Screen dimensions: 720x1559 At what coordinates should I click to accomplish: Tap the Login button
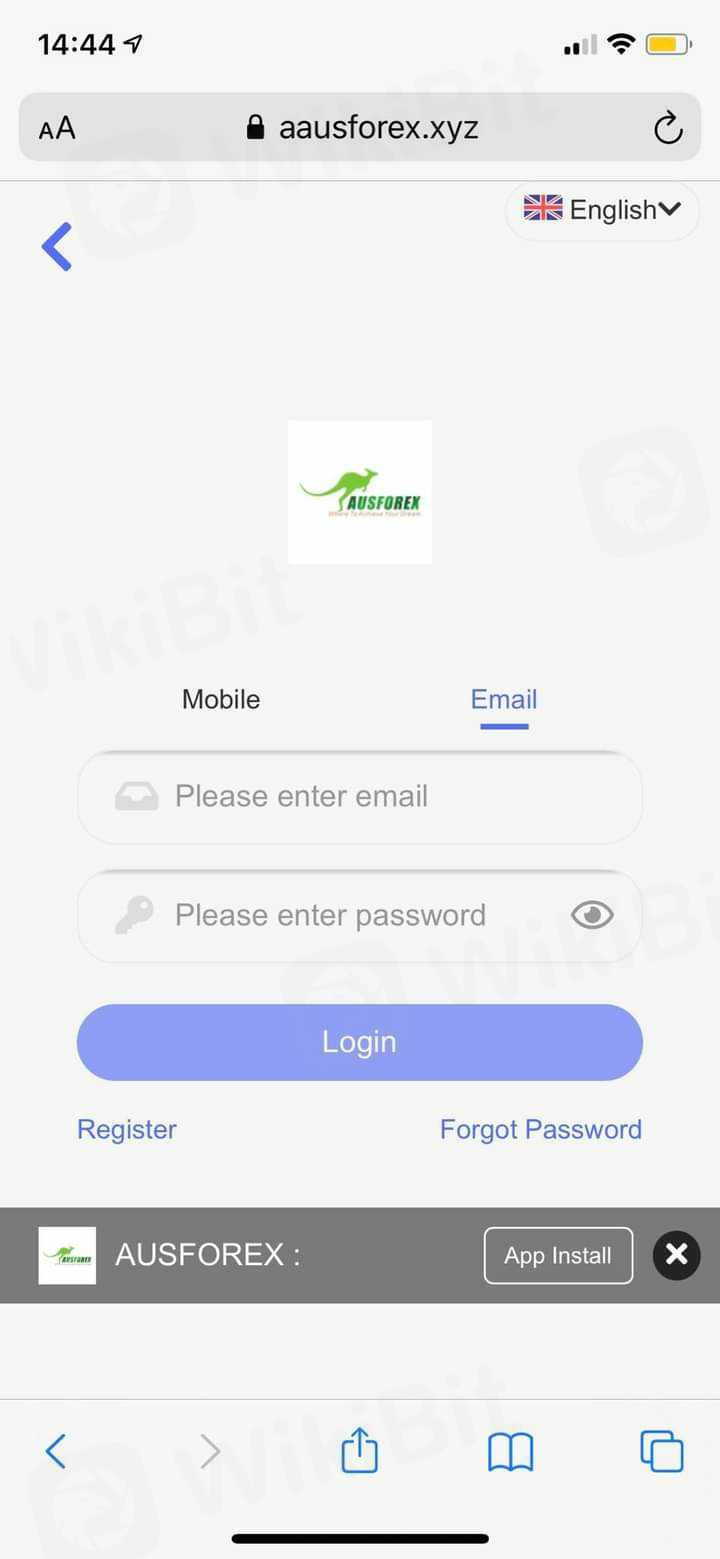coord(360,1042)
